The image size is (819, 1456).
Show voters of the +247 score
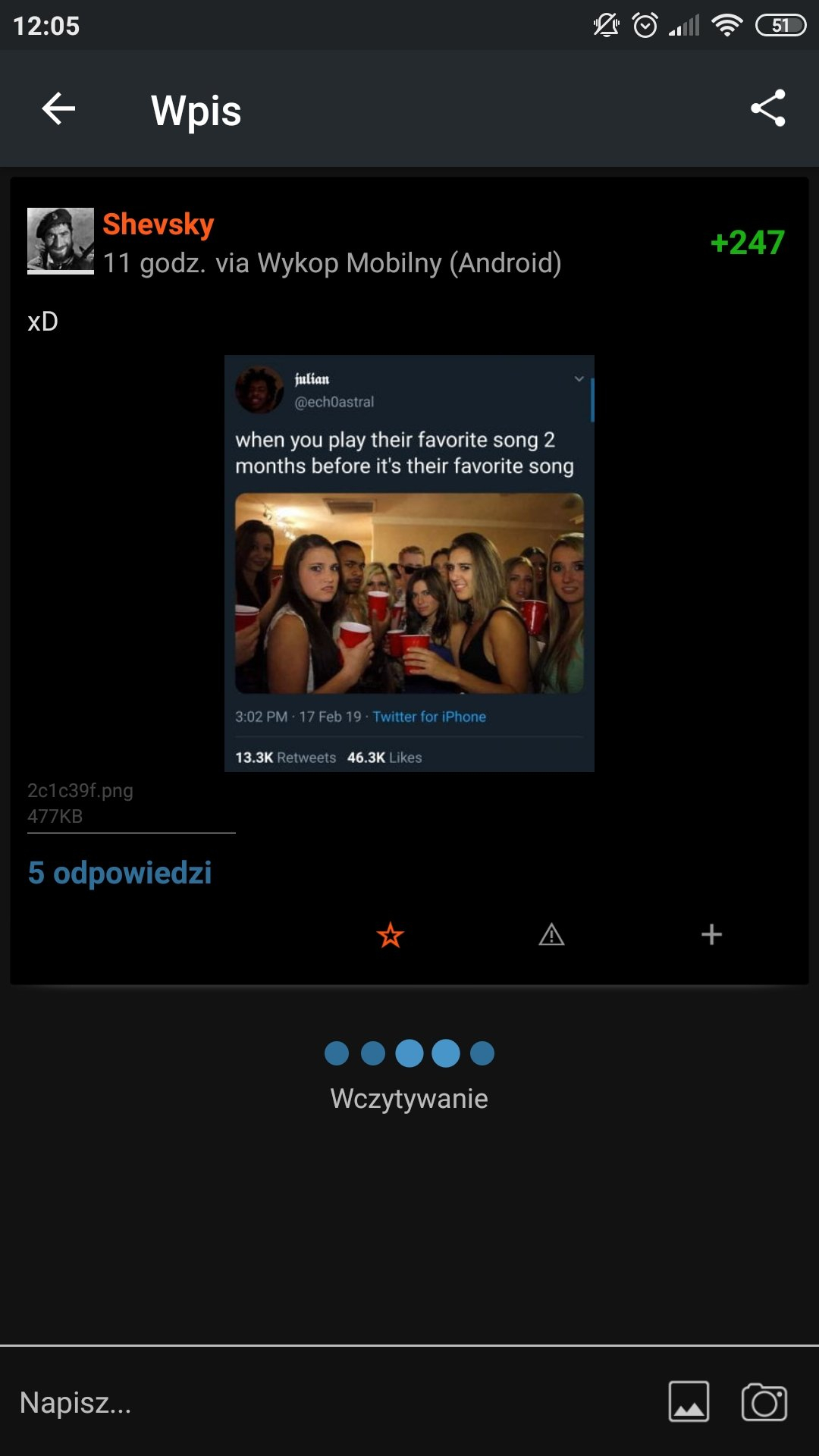pyautogui.click(x=747, y=243)
